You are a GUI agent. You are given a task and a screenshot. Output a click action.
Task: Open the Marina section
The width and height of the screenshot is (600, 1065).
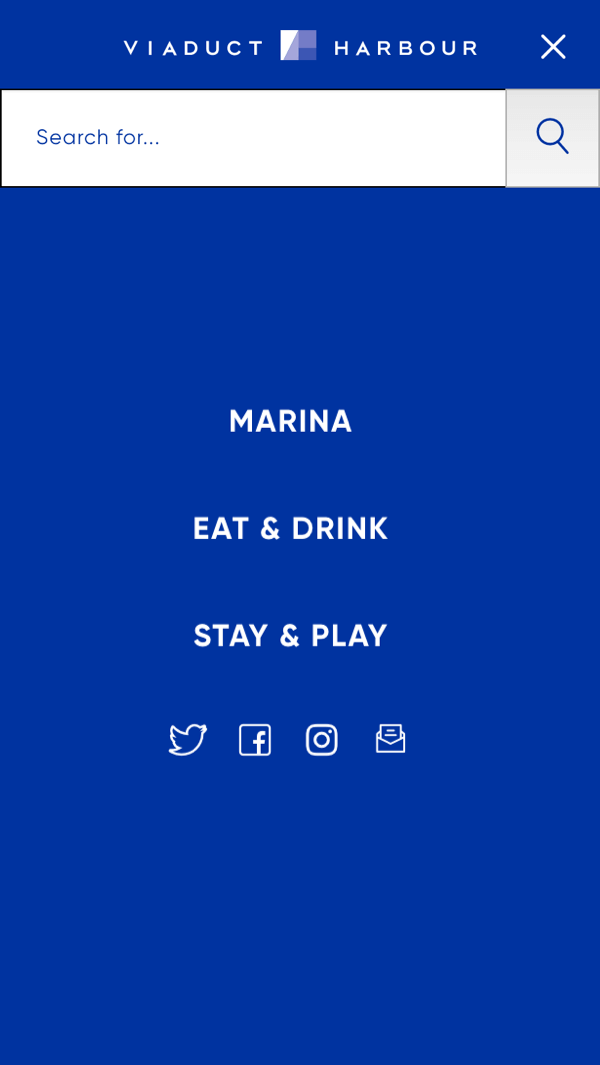click(290, 421)
